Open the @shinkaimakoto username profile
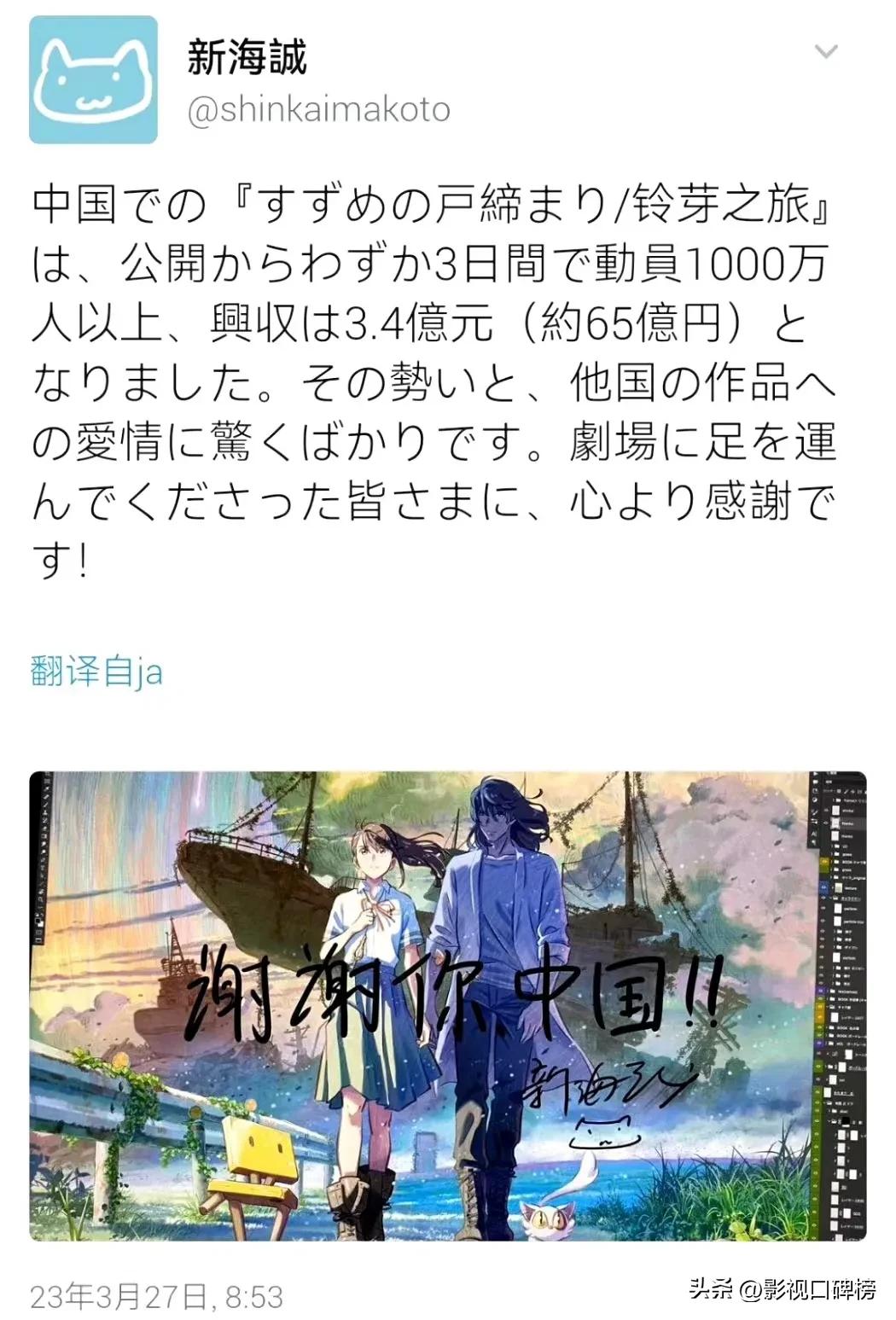Screen dimensions: 896x1320 (318, 110)
